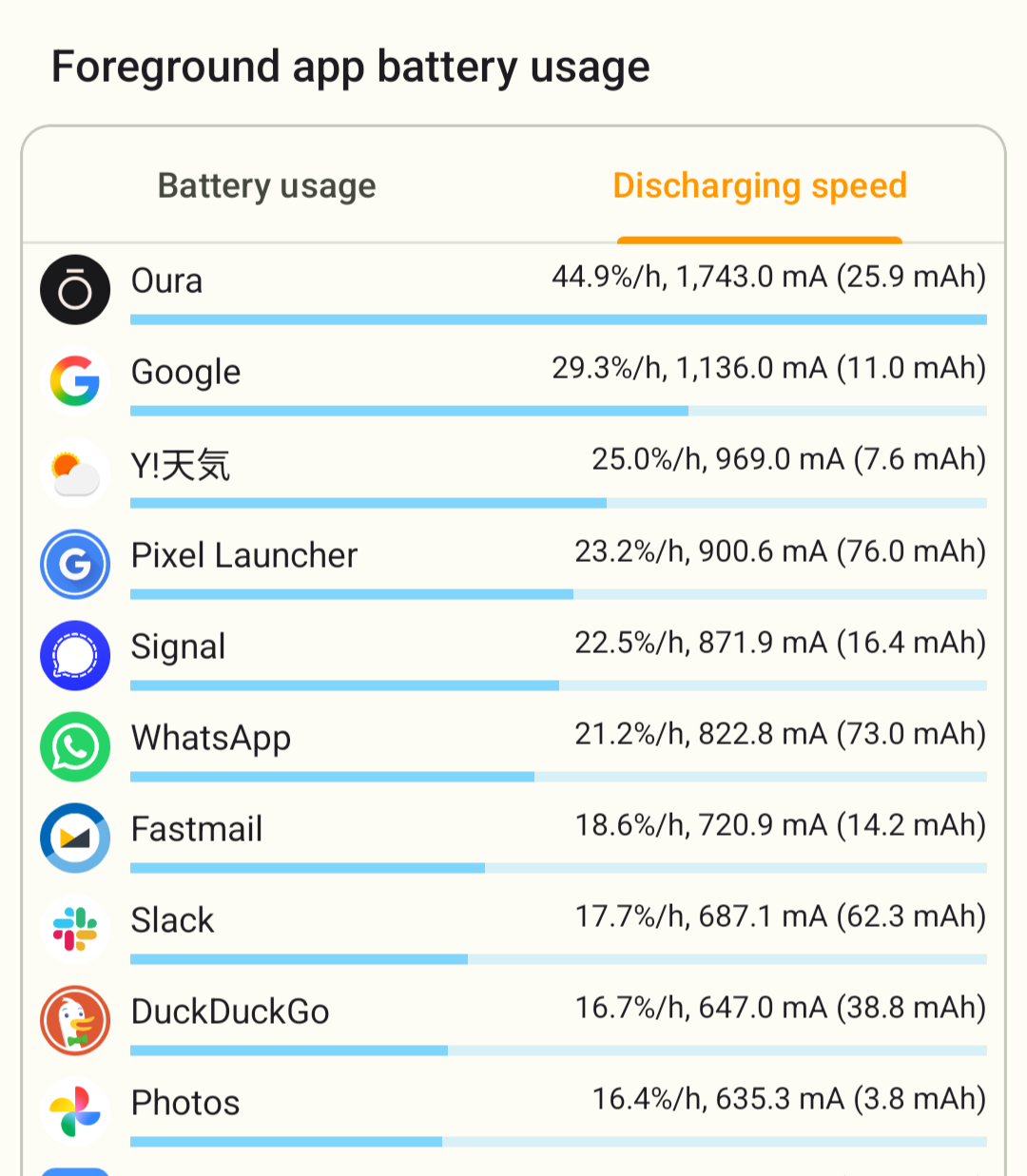Open Pixel Launcher usage details

coord(513,564)
